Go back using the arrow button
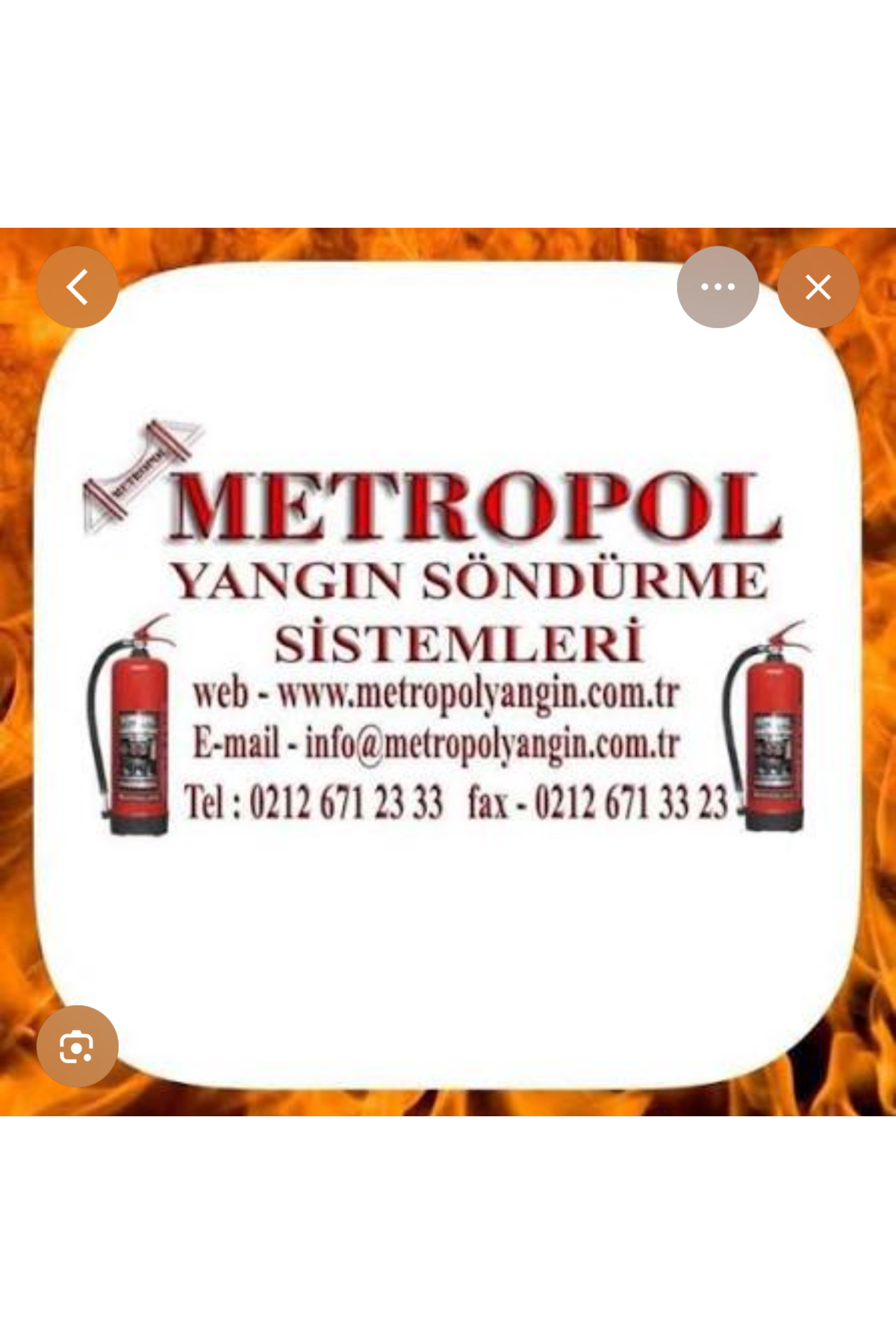The image size is (896, 1344). (78, 287)
